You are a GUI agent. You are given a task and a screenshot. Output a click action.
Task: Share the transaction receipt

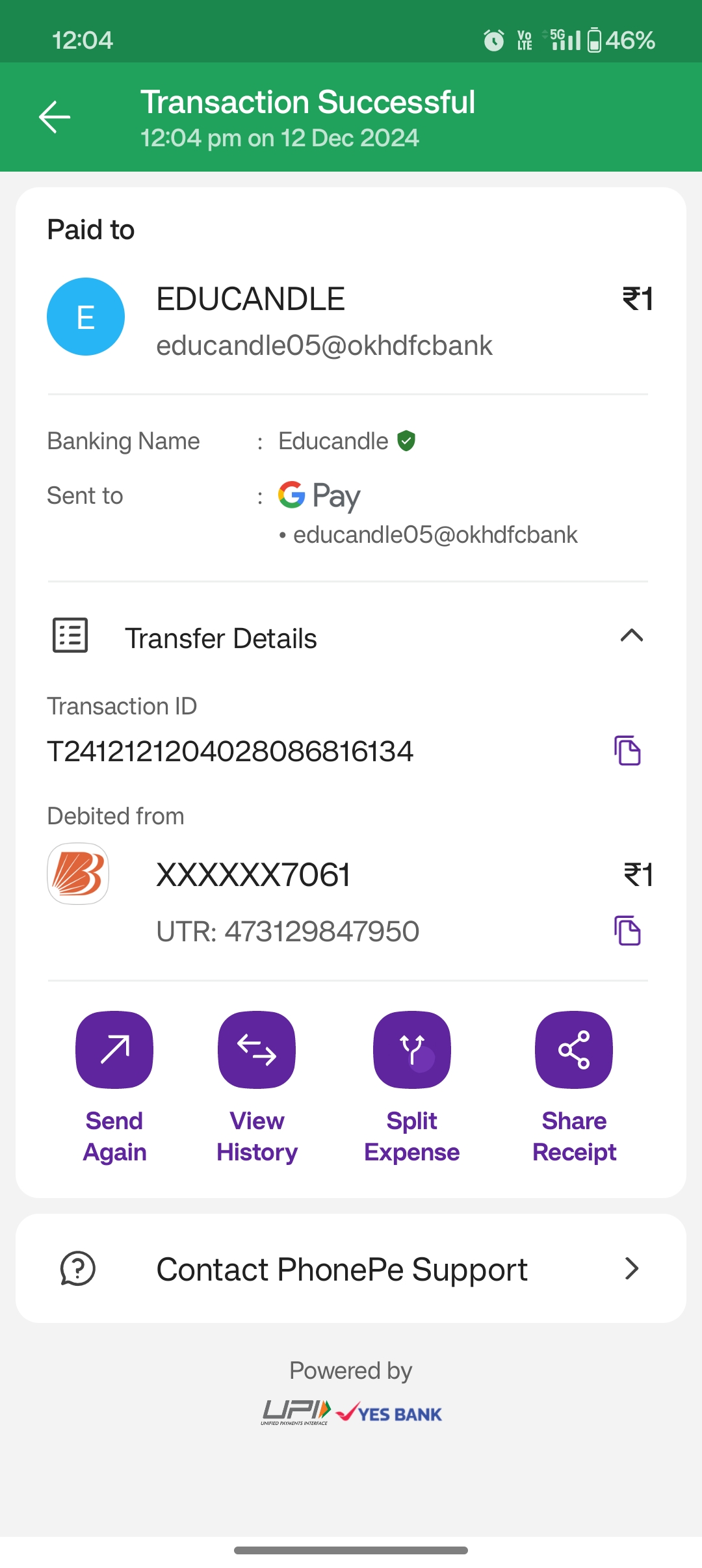pyautogui.click(x=573, y=1050)
